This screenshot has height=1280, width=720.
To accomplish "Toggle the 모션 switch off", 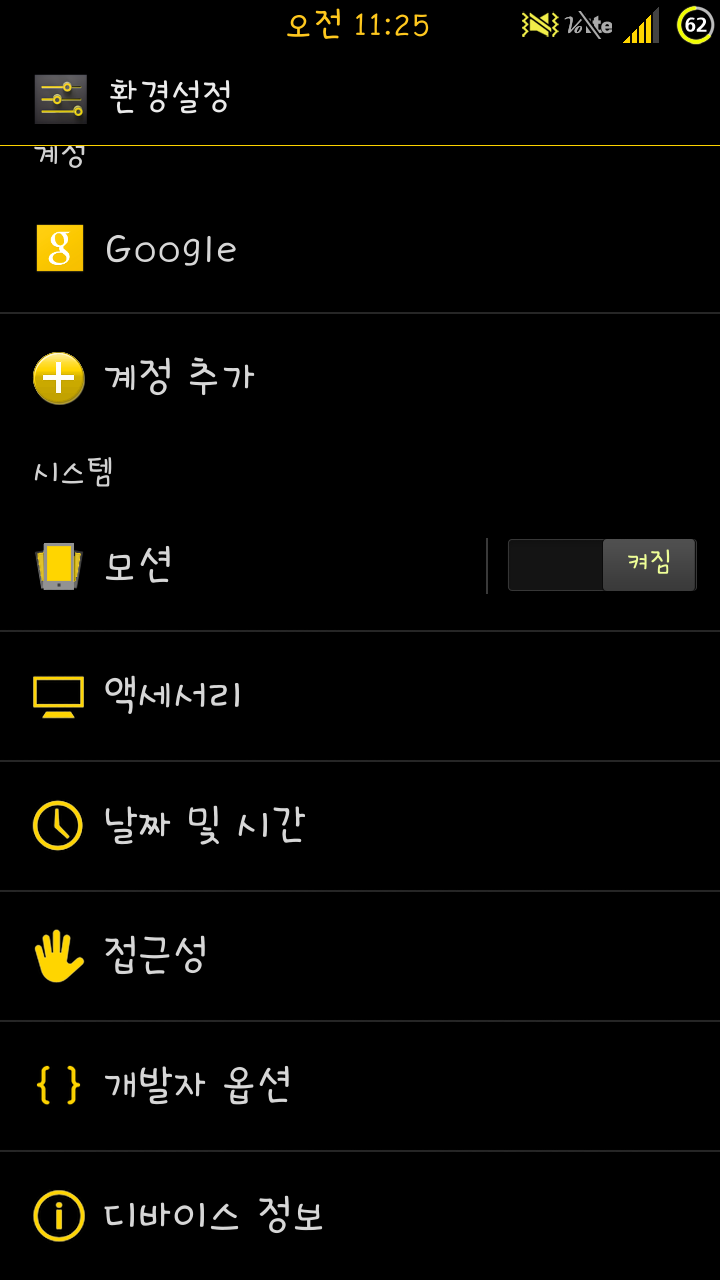I will [x=602, y=565].
